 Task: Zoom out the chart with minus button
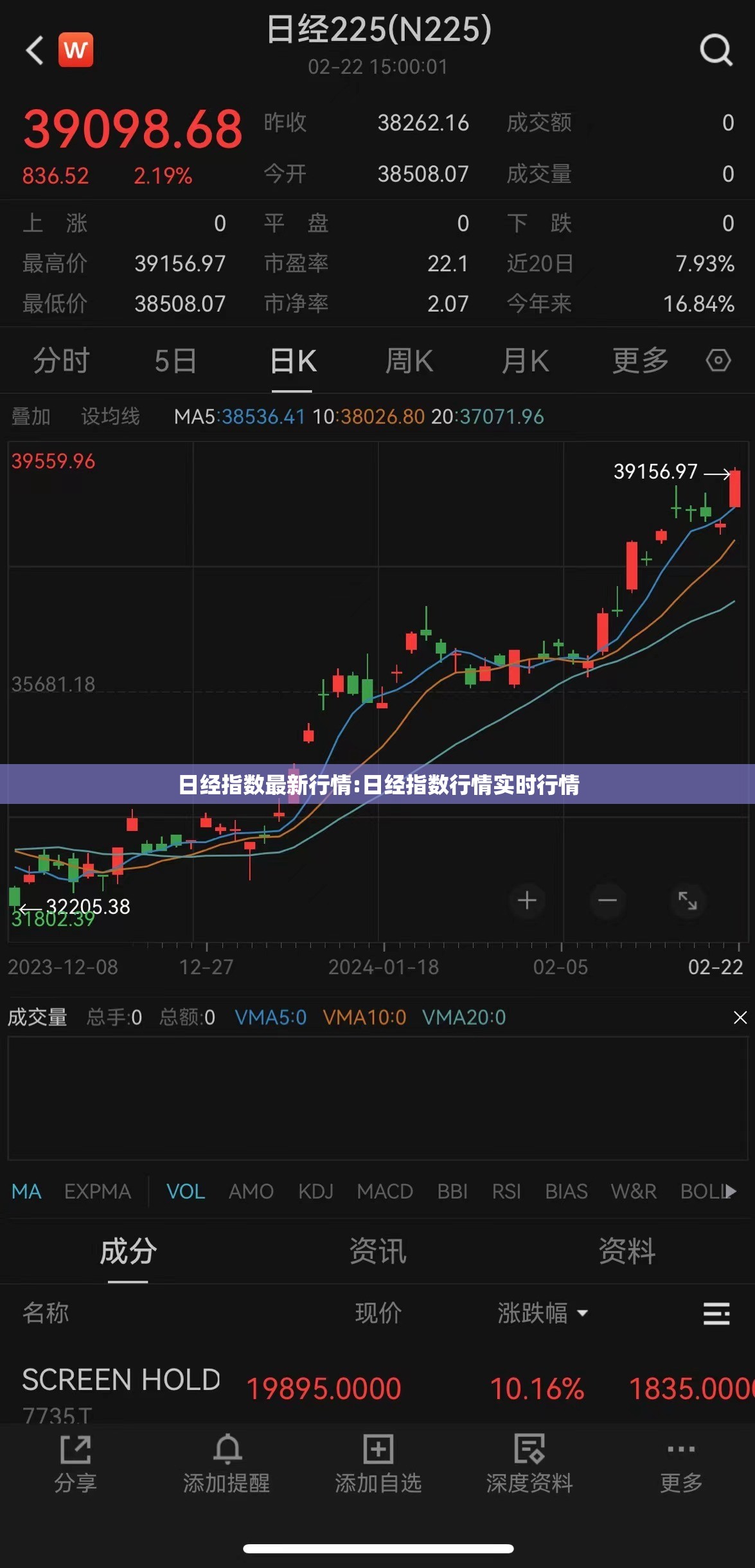click(607, 900)
